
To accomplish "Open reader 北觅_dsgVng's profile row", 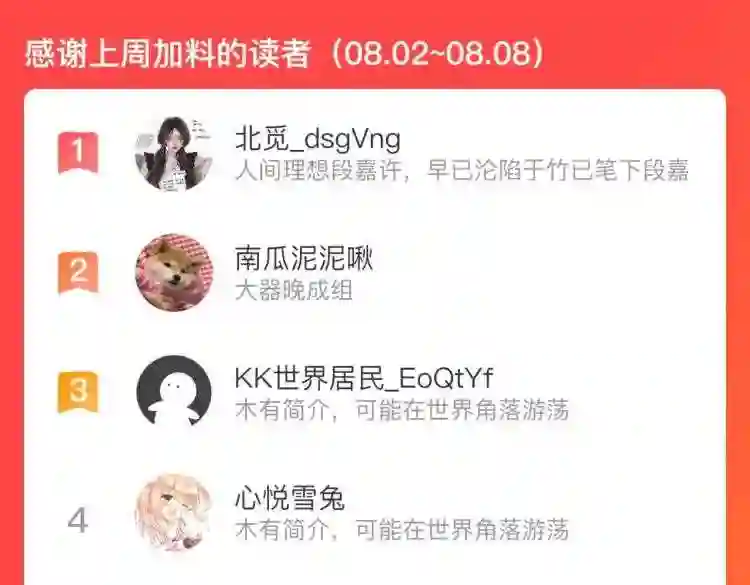I will 375,154.
